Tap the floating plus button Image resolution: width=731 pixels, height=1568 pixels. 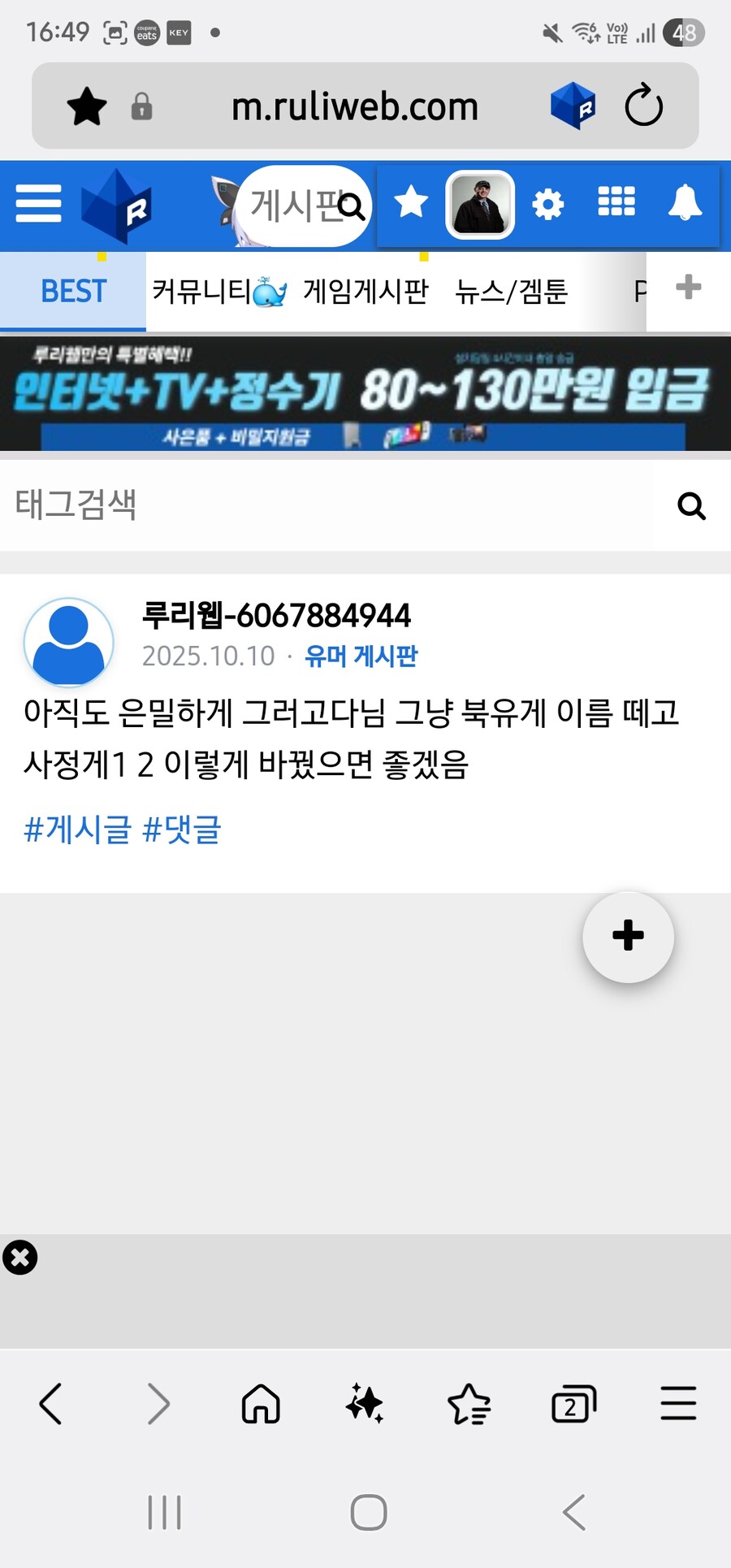tap(628, 936)
